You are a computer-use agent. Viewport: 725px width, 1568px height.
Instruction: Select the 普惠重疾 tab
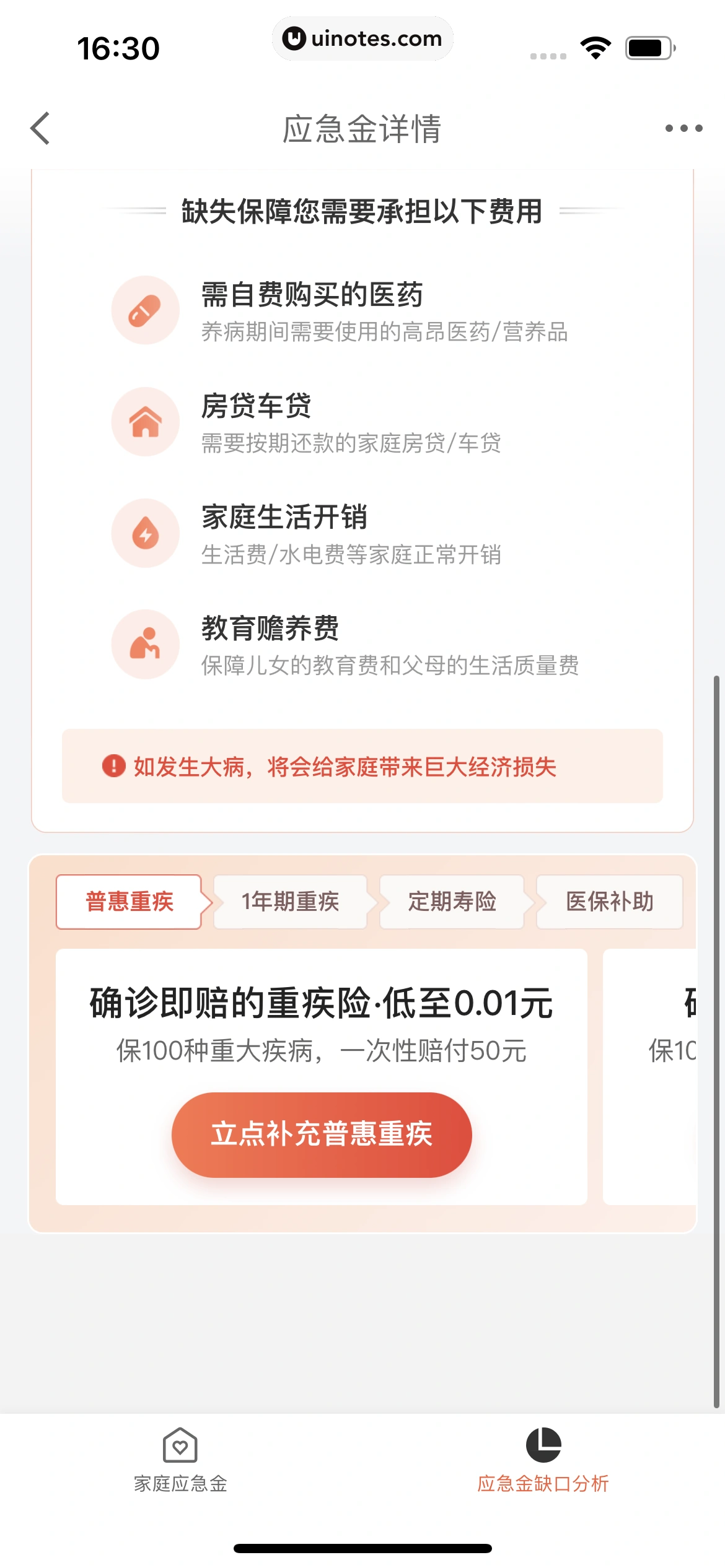click(129, 902)
